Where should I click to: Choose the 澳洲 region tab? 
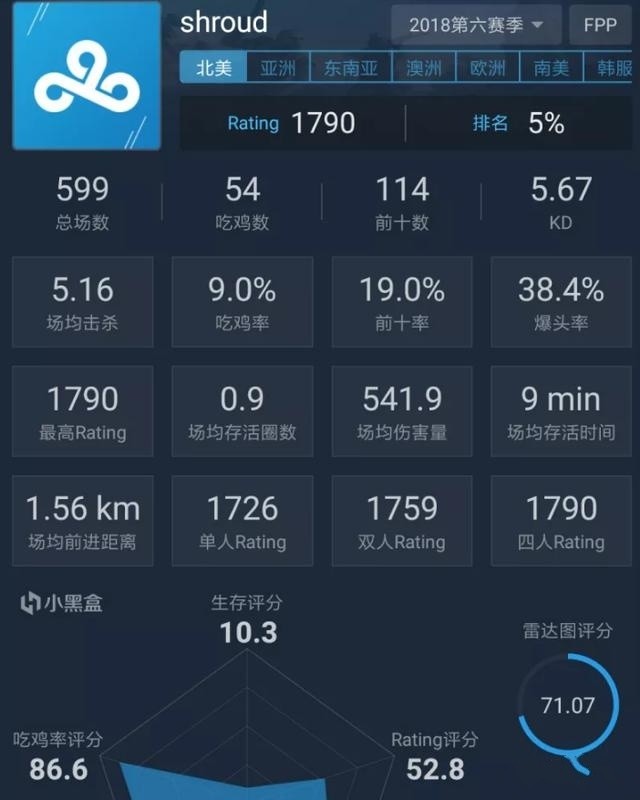tap(423, 69)
